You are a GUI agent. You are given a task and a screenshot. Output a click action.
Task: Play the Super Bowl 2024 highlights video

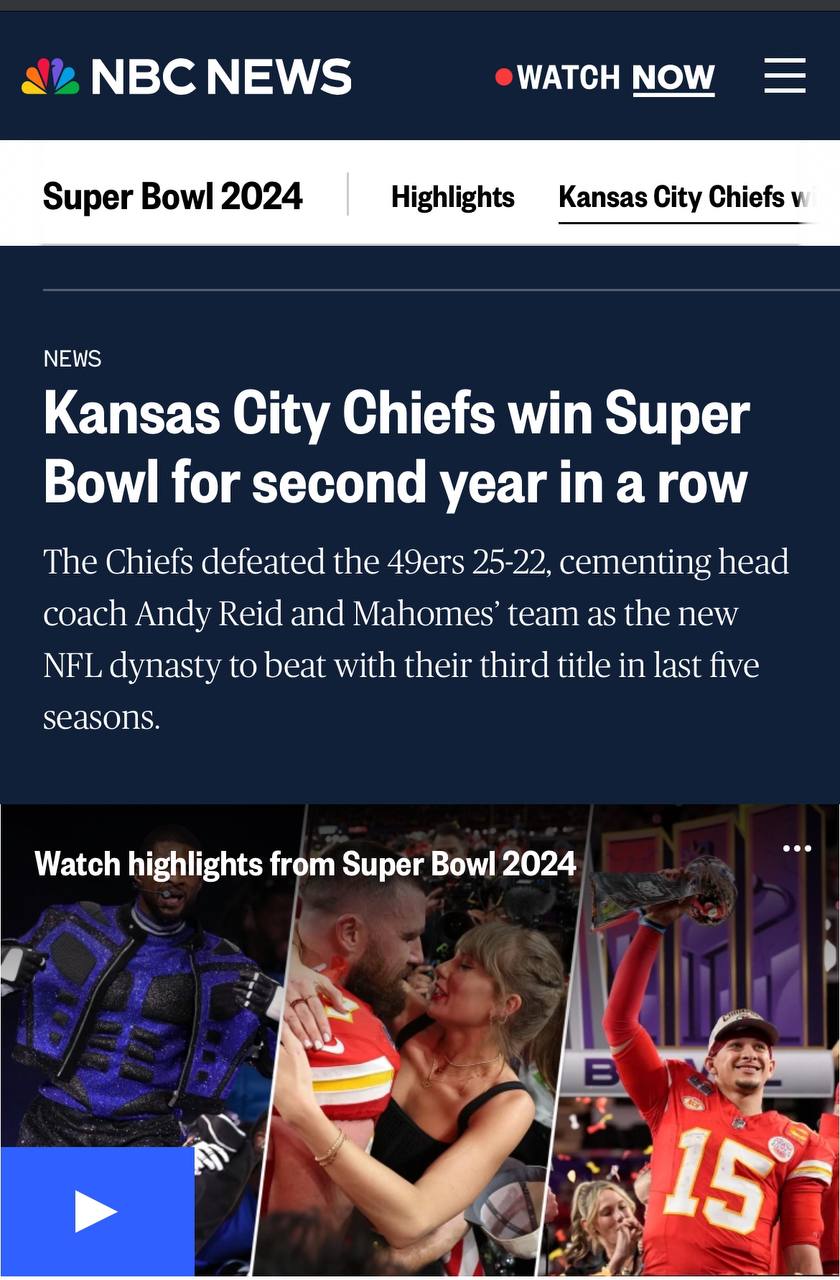[x=97, y=1212]
